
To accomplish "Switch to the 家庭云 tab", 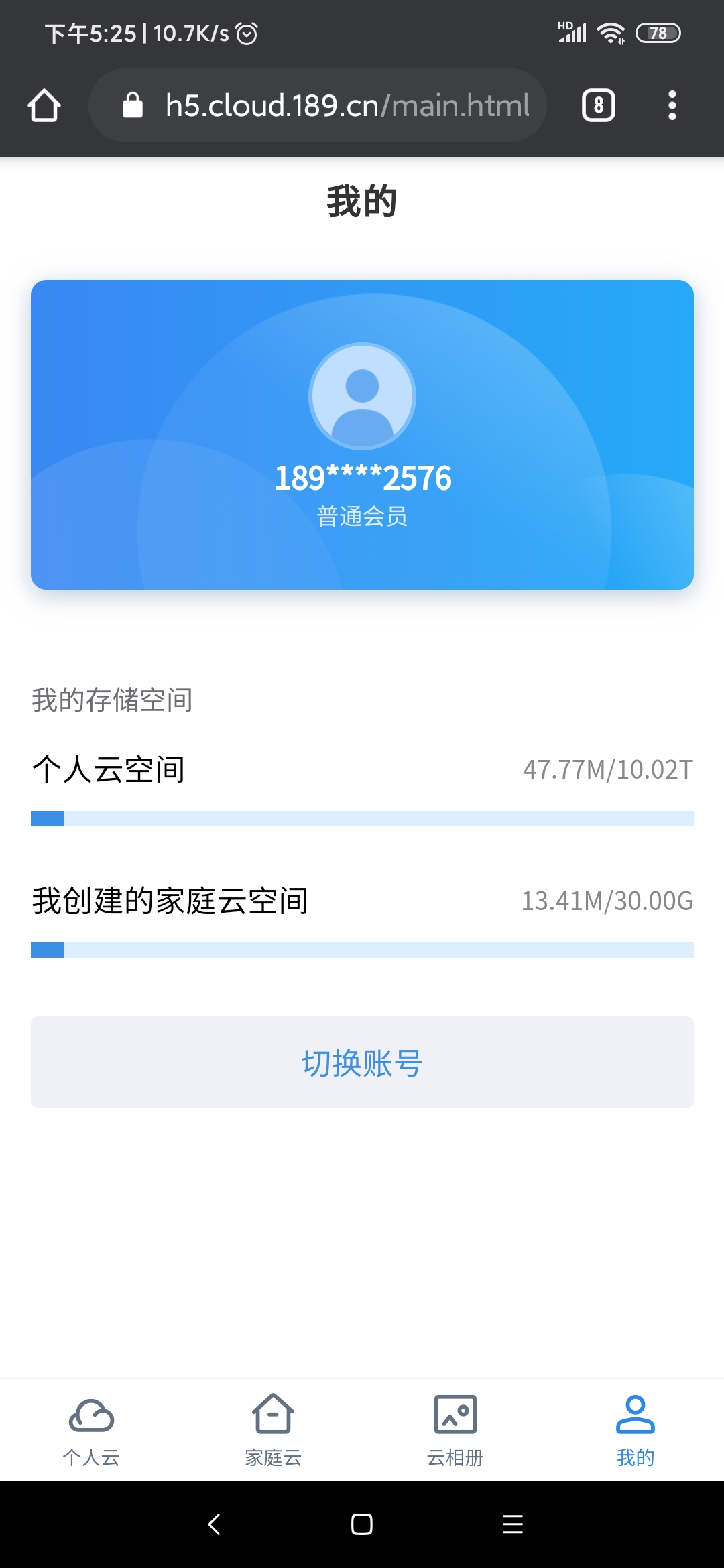I will tap(273, 1429).
